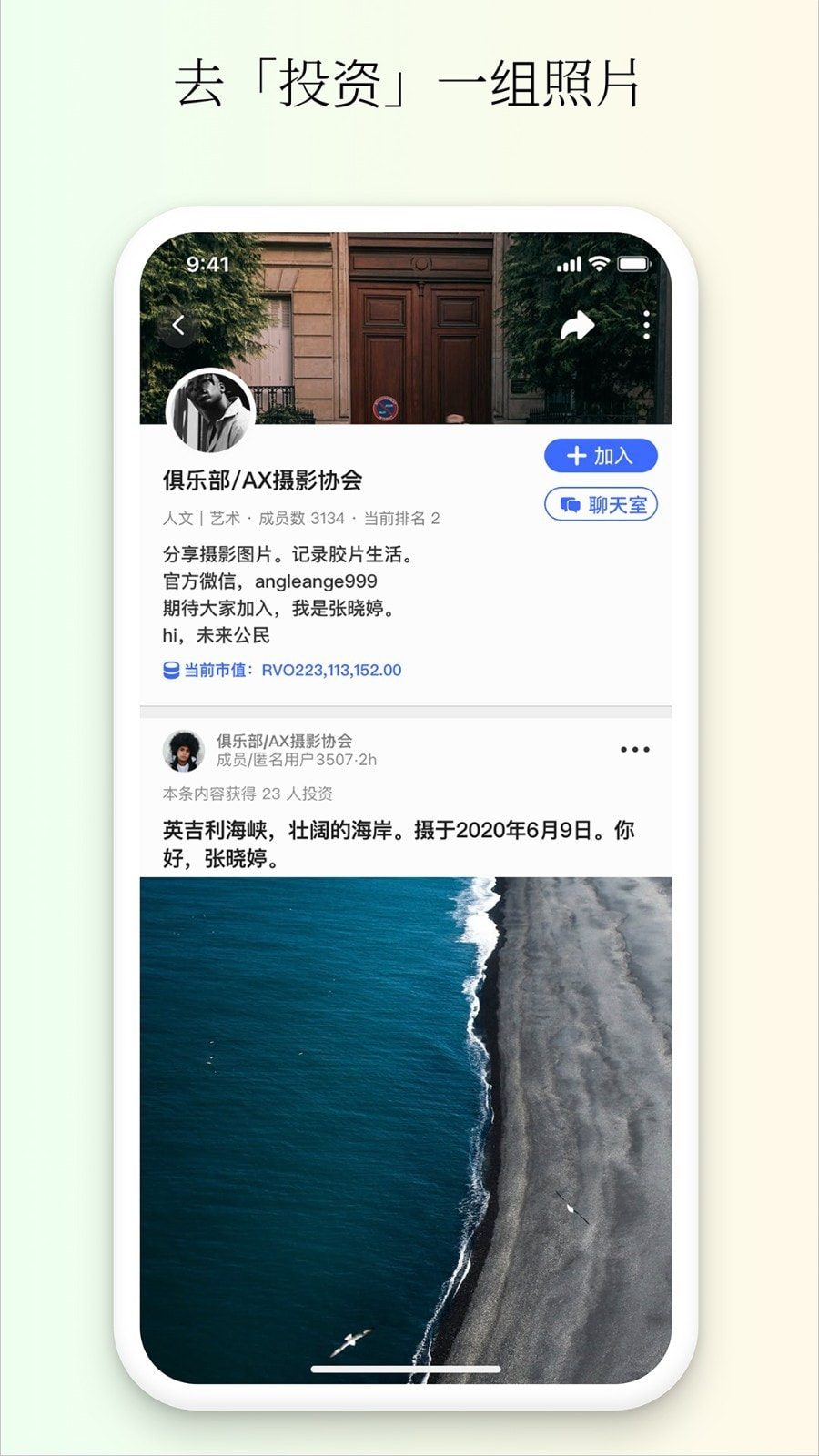Open the ellipsis options menu on the post

coord(634,748)
